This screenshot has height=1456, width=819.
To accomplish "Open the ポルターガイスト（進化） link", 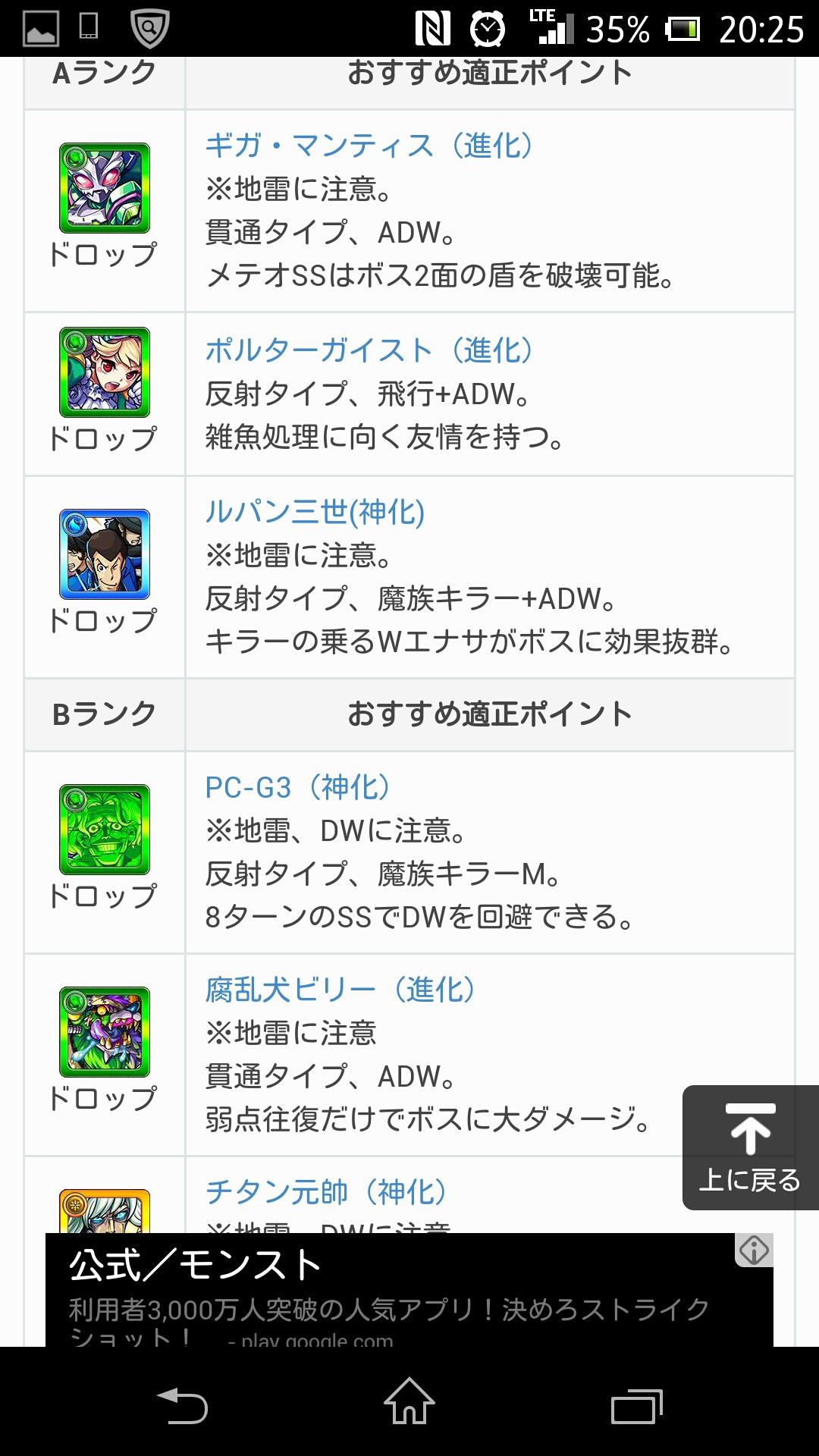I will point(369,350).
